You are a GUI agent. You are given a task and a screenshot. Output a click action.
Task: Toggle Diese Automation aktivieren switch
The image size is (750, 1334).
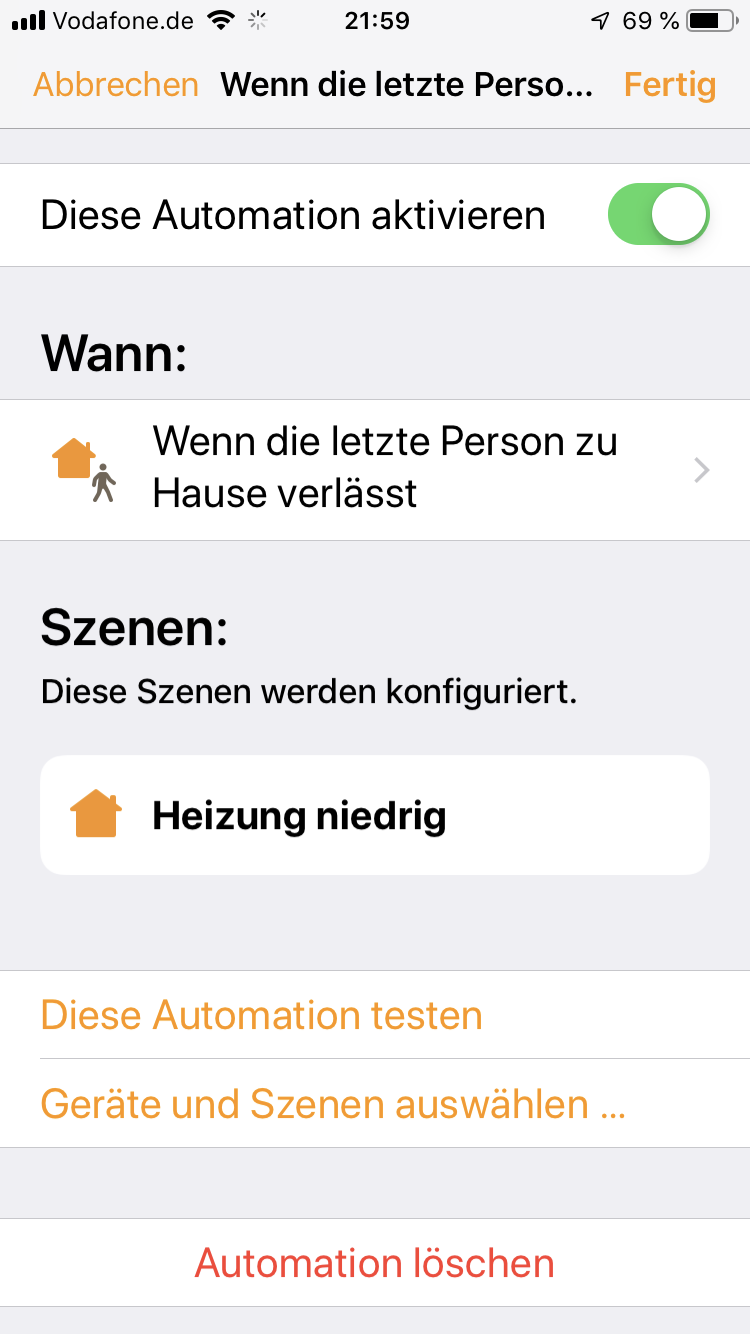(658, 215)
